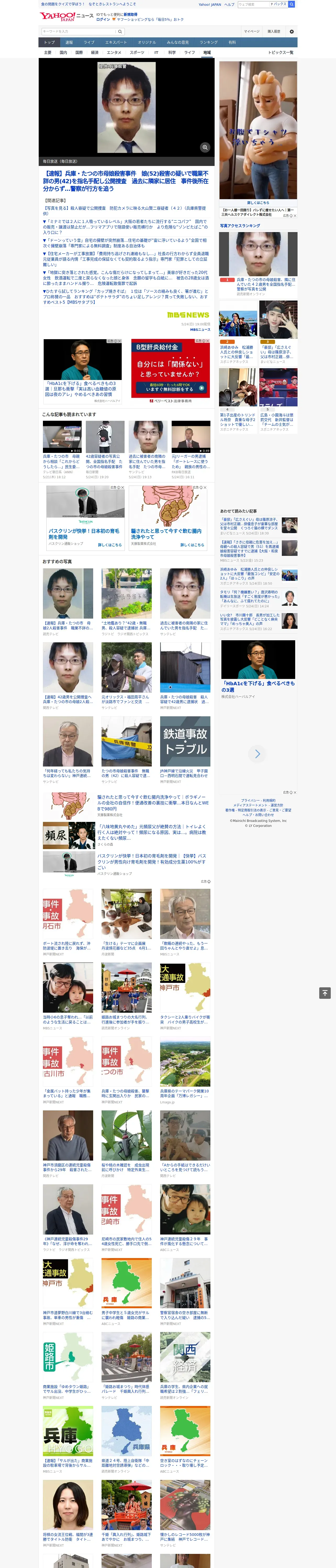Tap the scroll-to-top arrow button

pyautogui.click(x=325, y=993)
